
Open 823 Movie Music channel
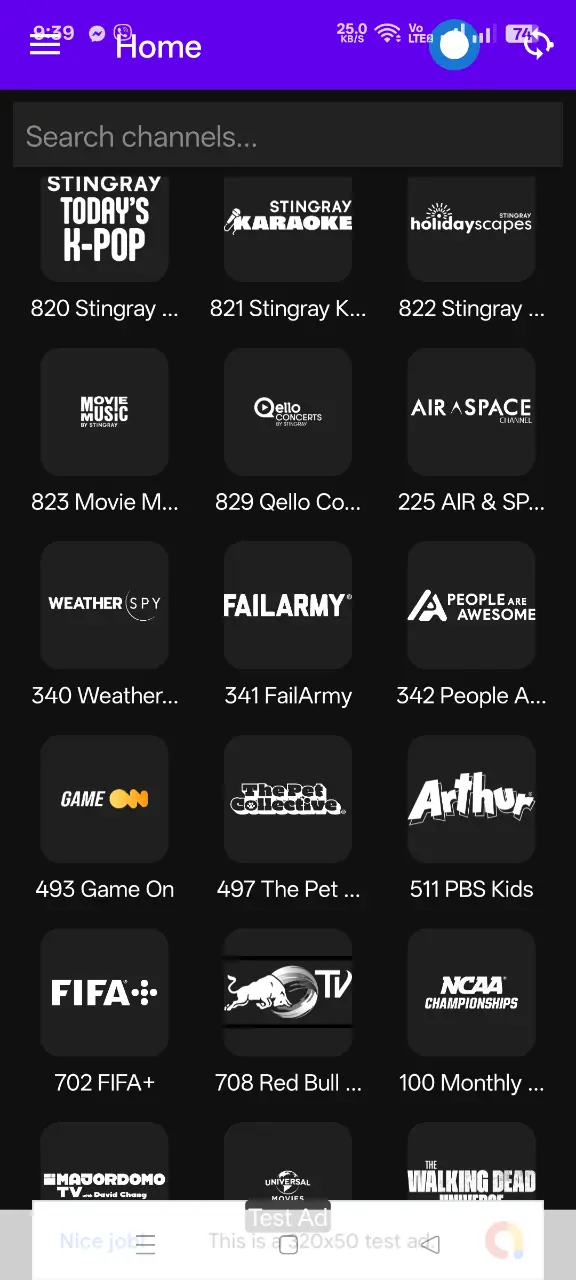click(104, 431)
